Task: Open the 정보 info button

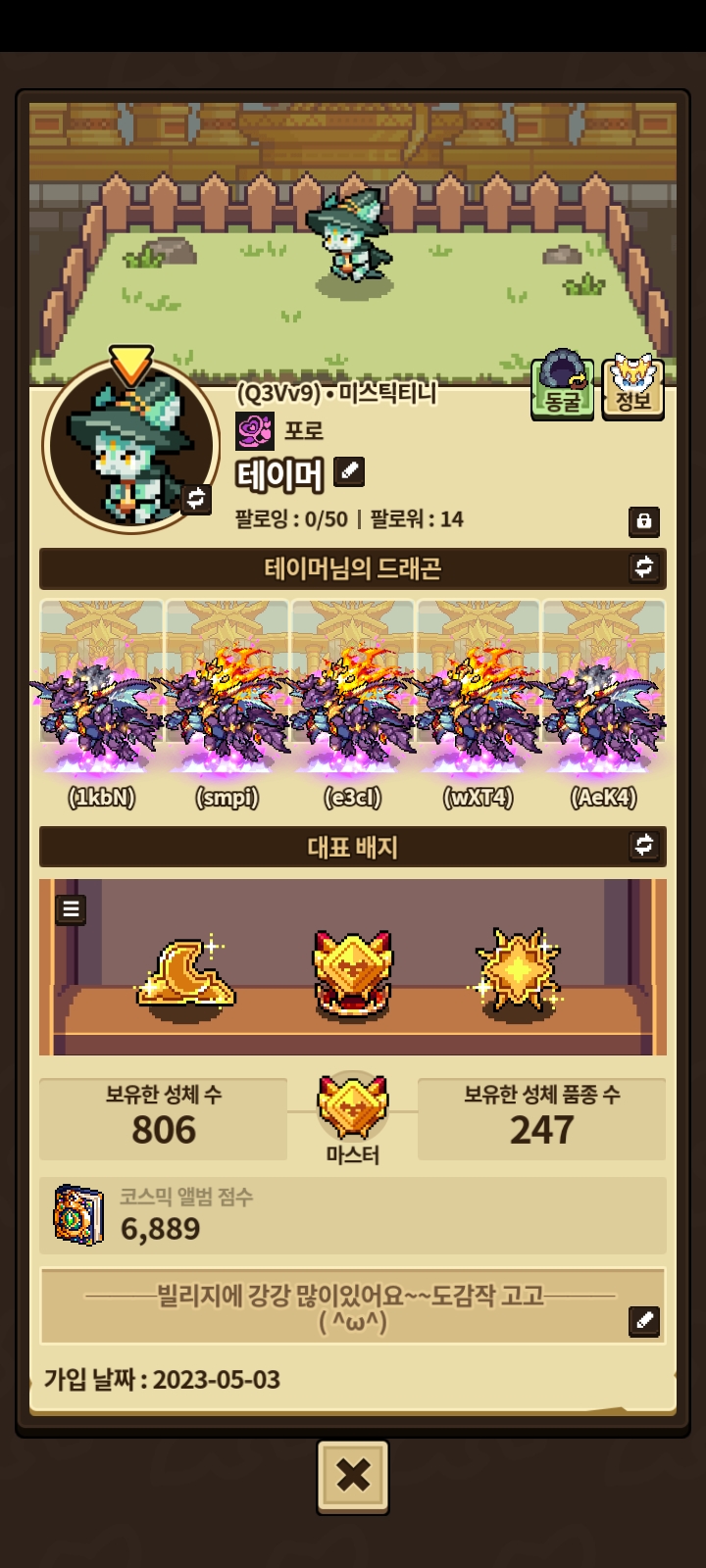Action: 632,387
